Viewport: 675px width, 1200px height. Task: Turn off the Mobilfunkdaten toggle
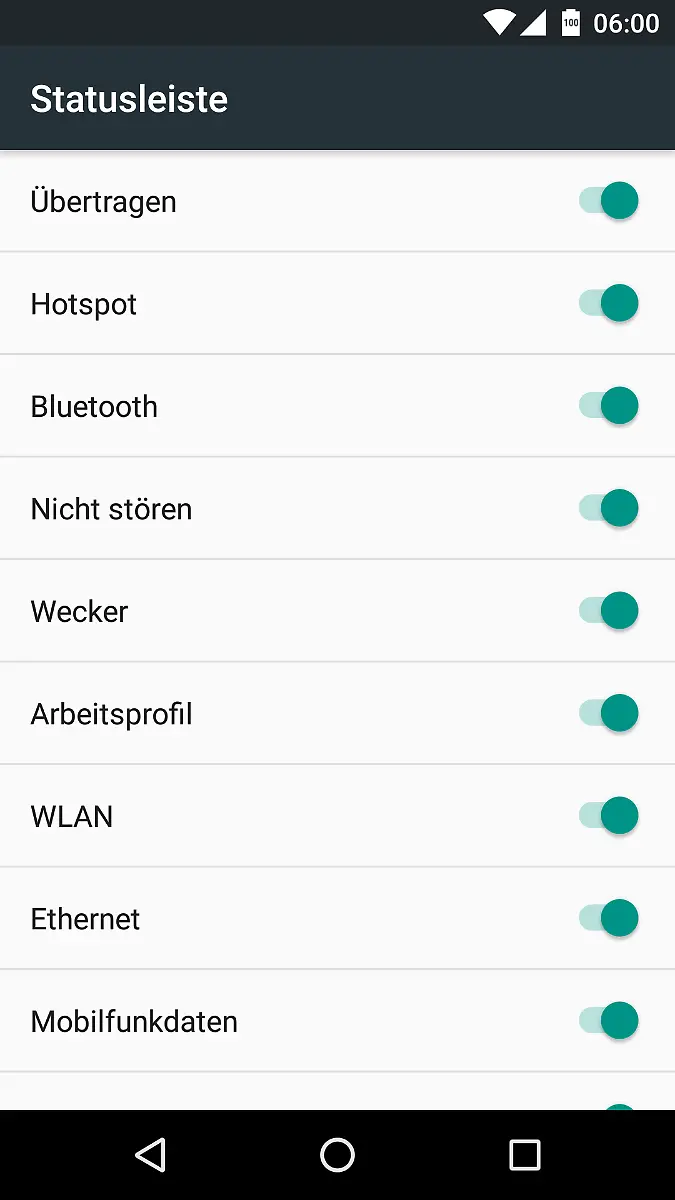pos(608,1021)
